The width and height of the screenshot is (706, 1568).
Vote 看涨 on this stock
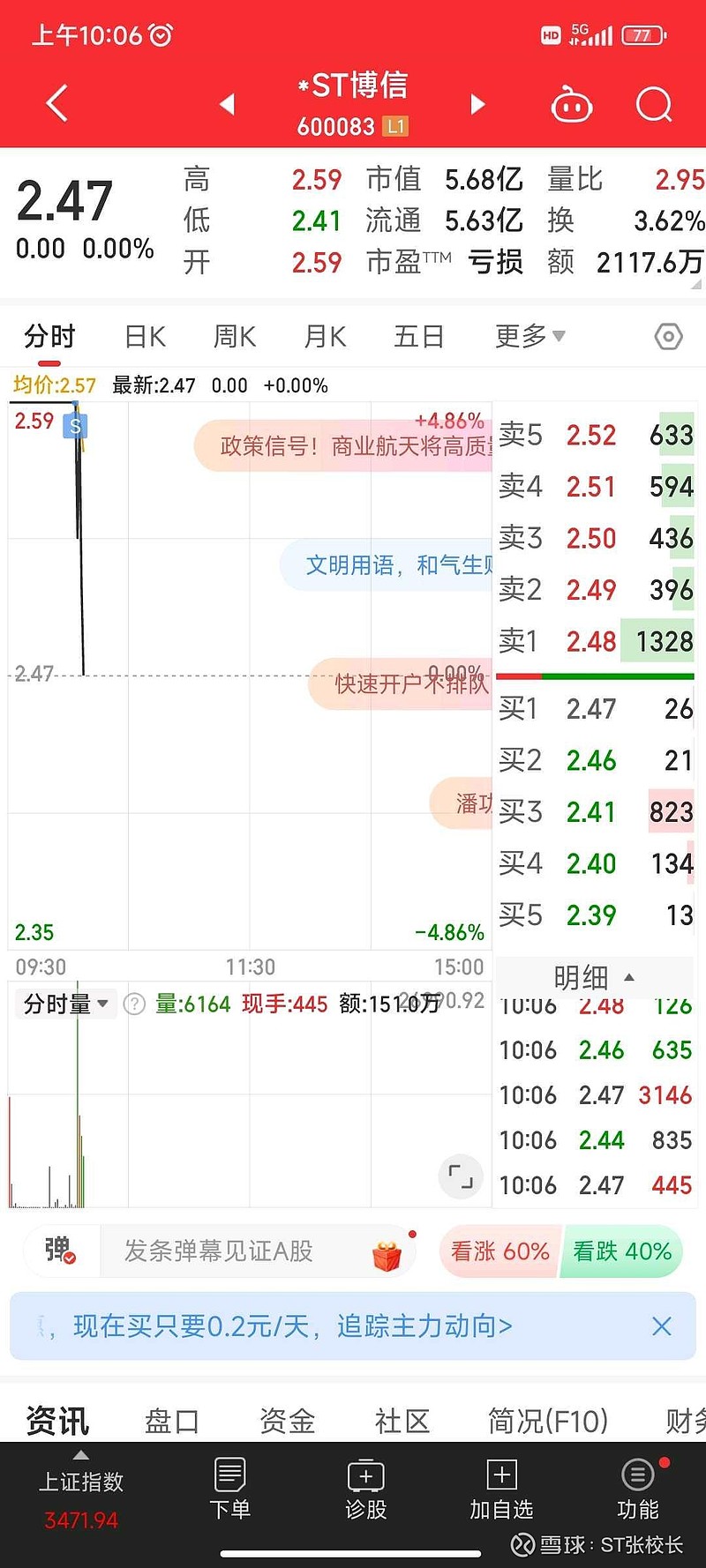[x=500, y=1251]
